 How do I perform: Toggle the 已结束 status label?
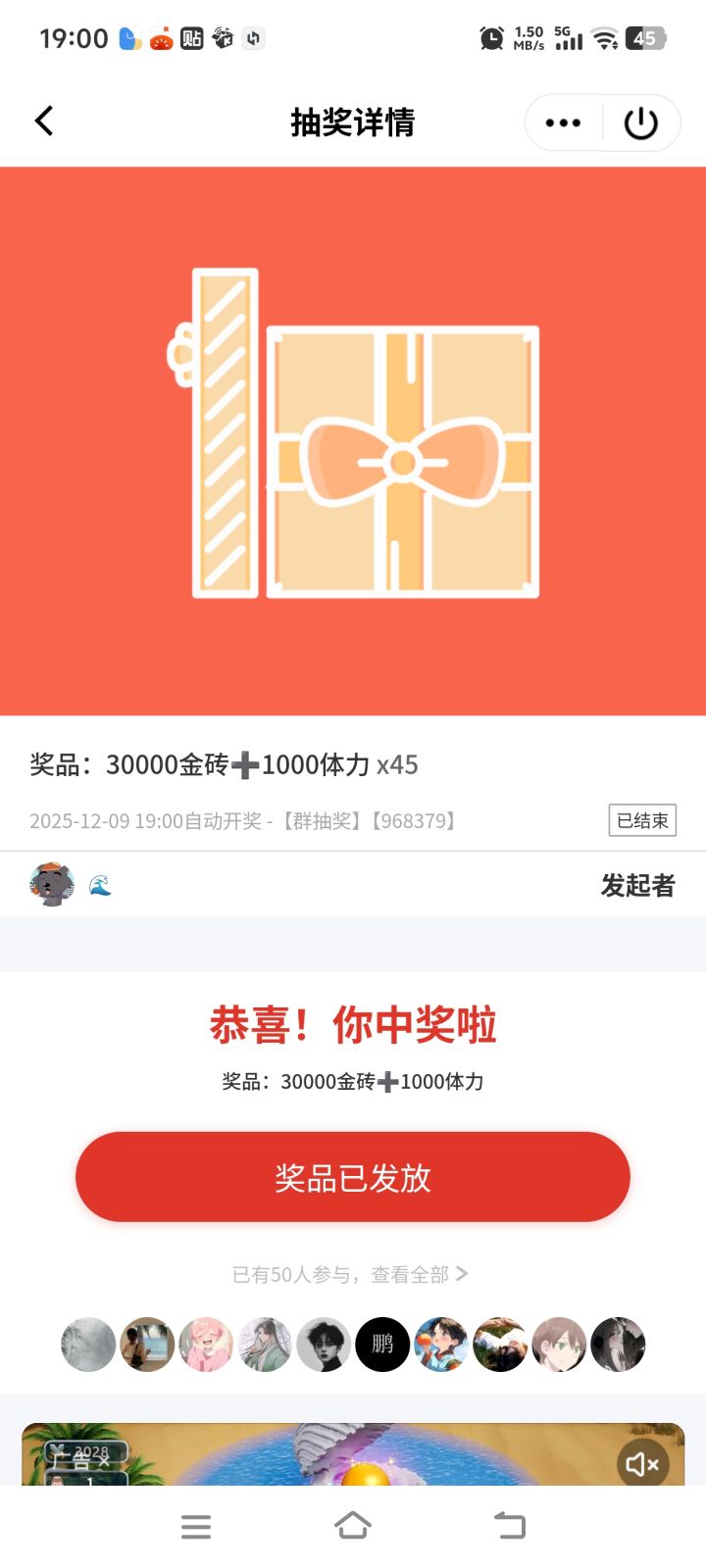[x=642, y=821]
